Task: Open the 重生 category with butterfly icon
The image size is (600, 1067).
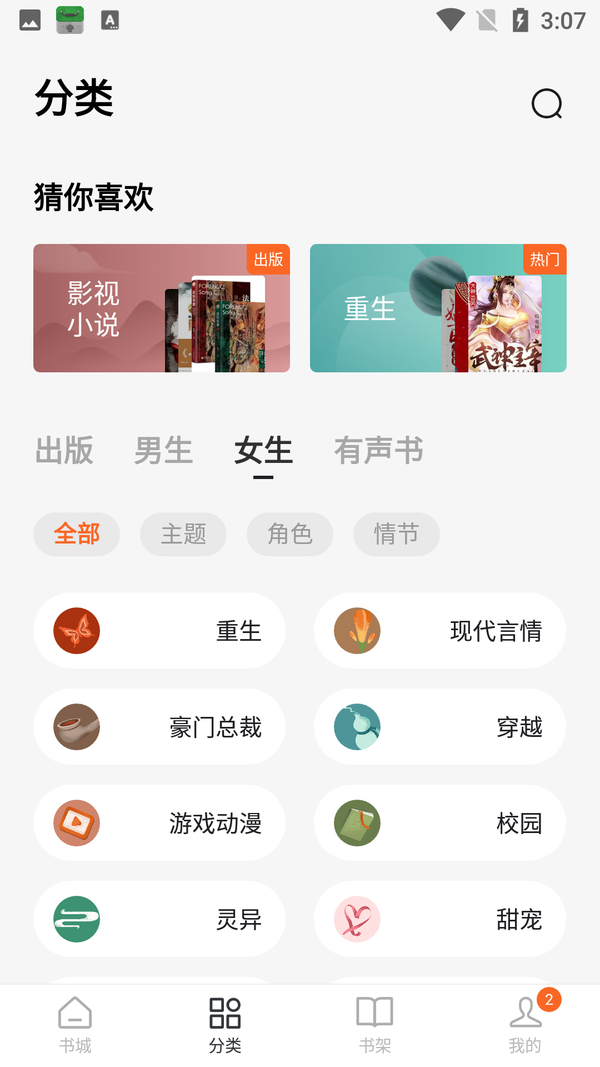Action: click(x=159, y=631)
